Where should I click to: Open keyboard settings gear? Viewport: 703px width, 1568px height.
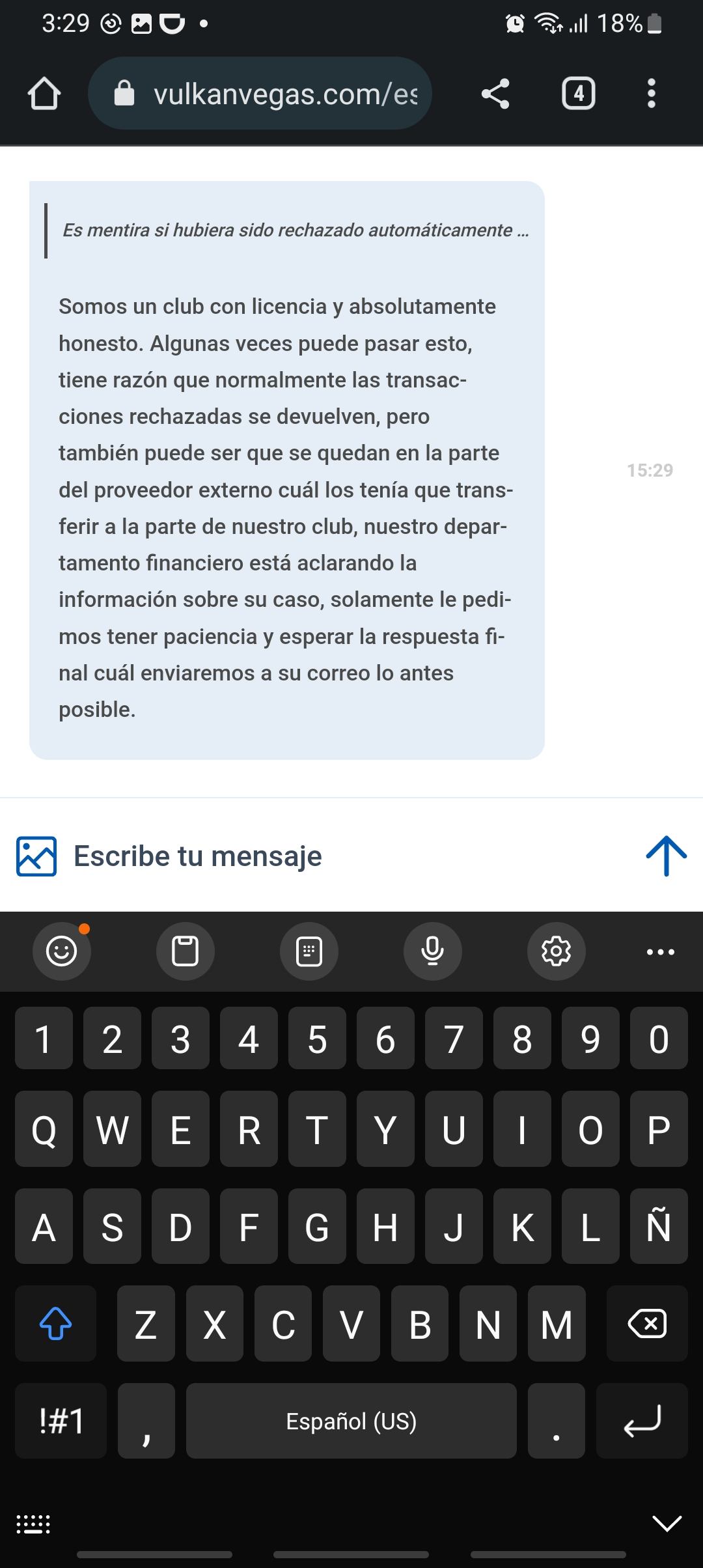[x=556, y=951]
